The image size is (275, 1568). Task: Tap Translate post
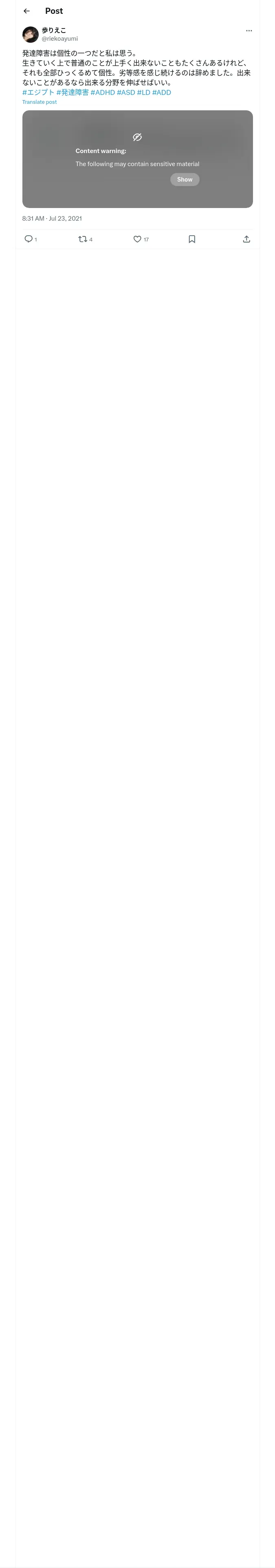coord(40,102)
